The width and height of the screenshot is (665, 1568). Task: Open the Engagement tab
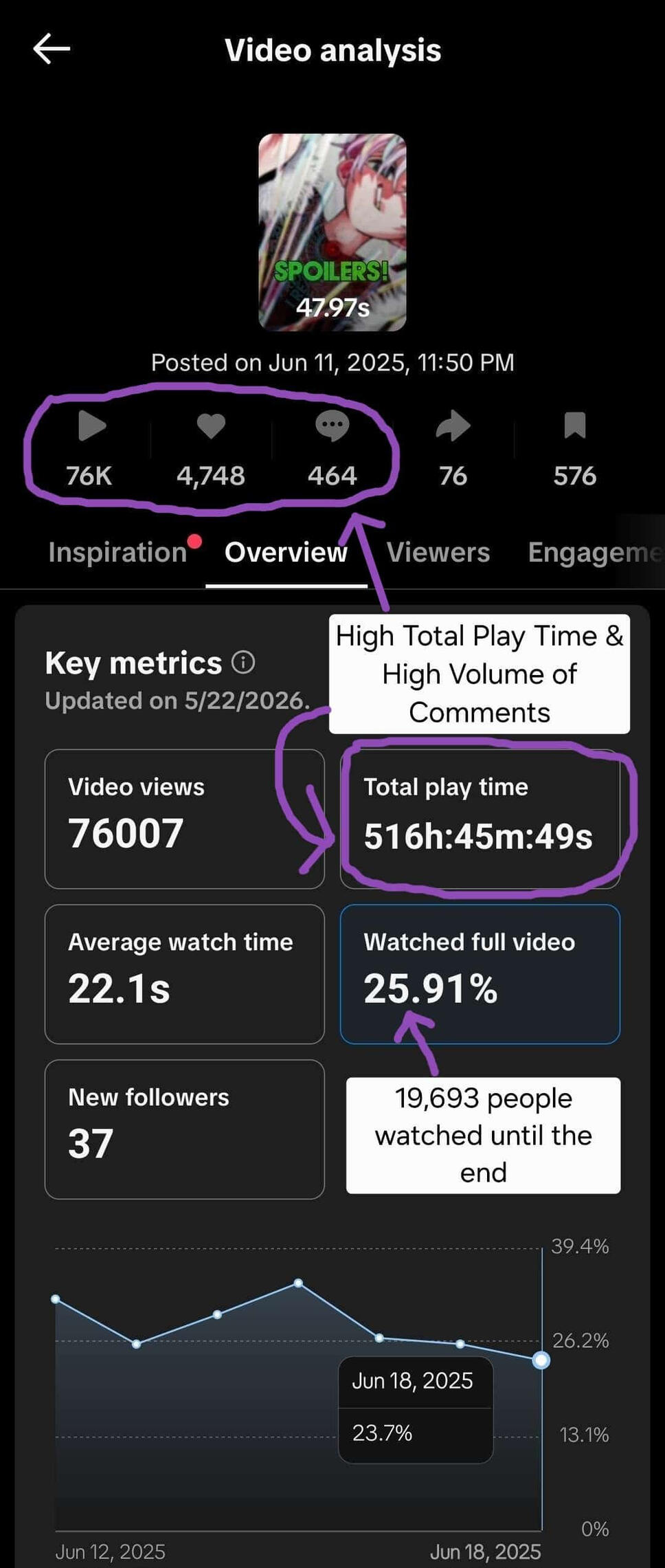click(x=595, y=552)
